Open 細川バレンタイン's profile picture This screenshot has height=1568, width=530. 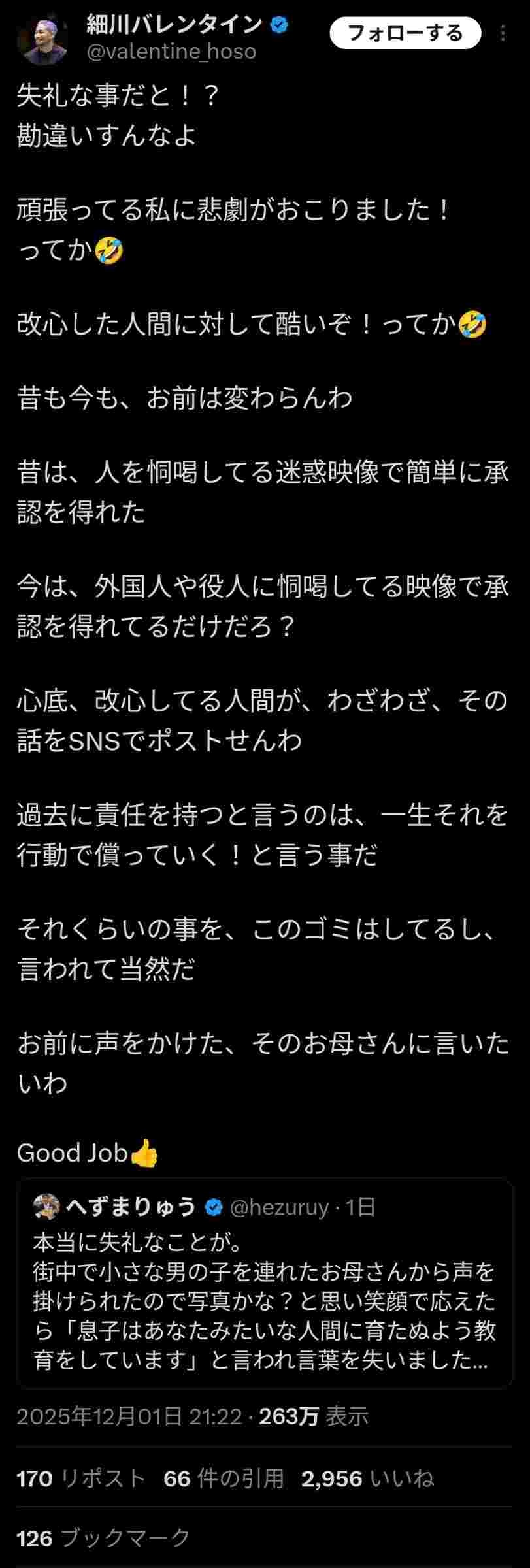43,39
